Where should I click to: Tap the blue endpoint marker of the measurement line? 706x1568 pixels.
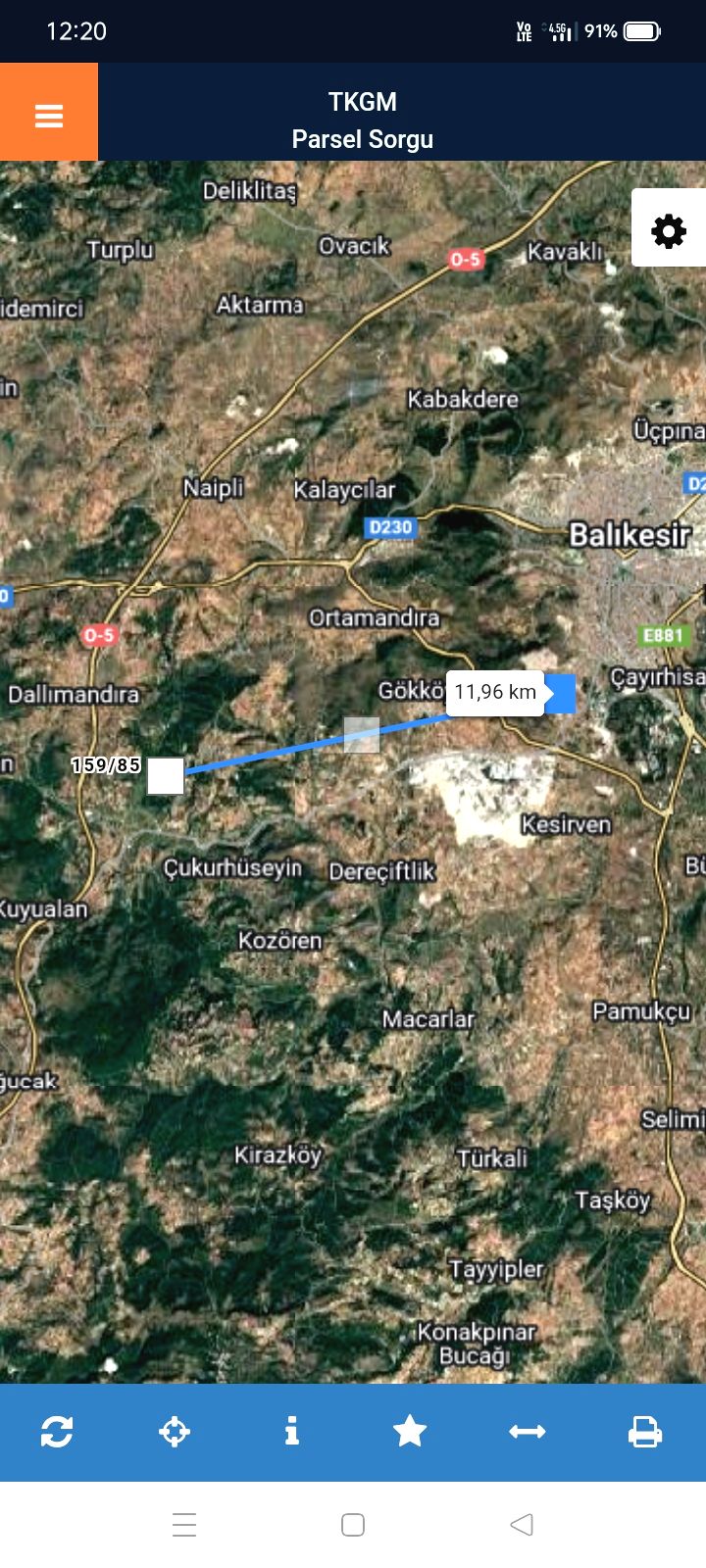click(x=562, y=693)
